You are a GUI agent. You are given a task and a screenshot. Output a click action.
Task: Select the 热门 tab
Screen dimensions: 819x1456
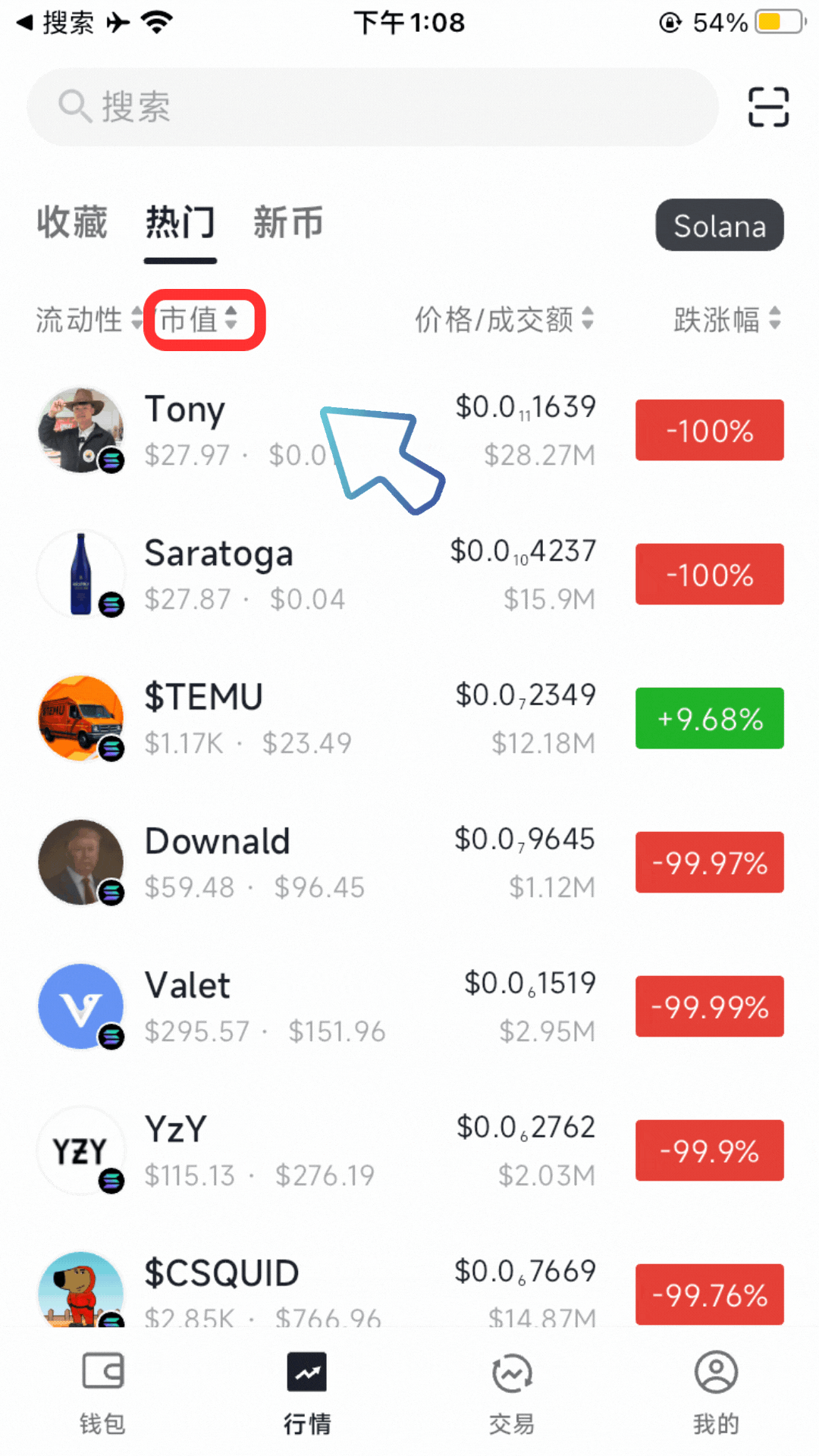[x=180, y=223]
